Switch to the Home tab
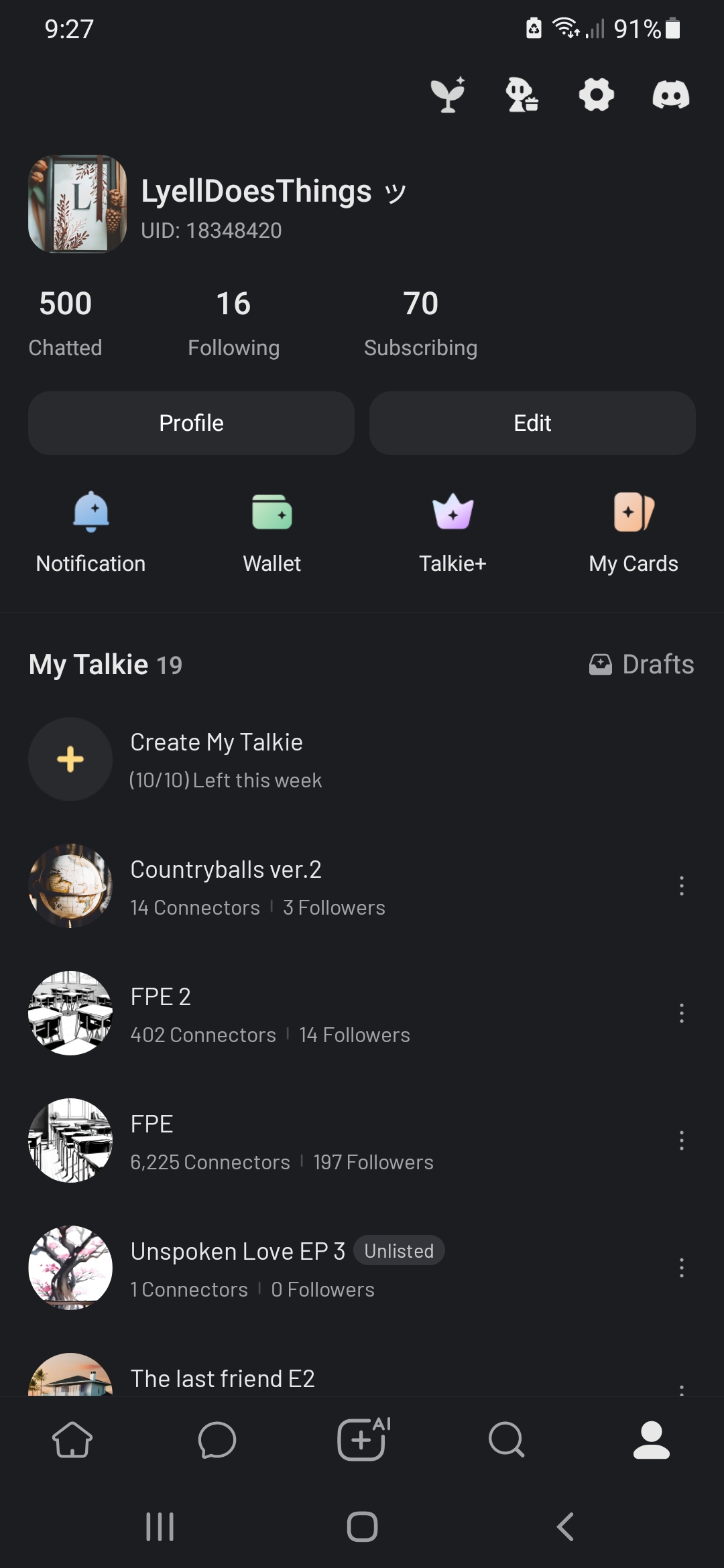724x1568 pixels. tap(72, 1439)
